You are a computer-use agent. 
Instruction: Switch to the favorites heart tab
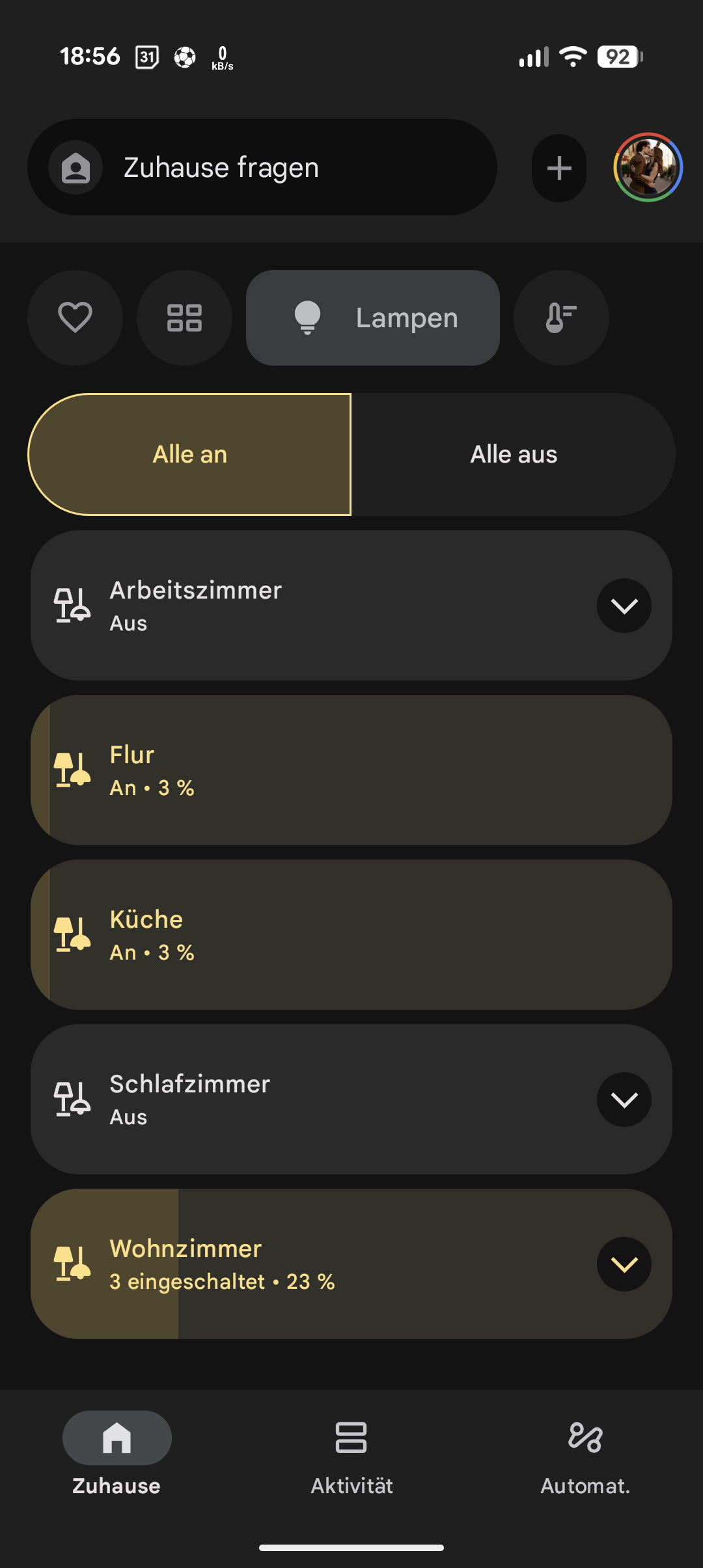[x=75, y=318]
